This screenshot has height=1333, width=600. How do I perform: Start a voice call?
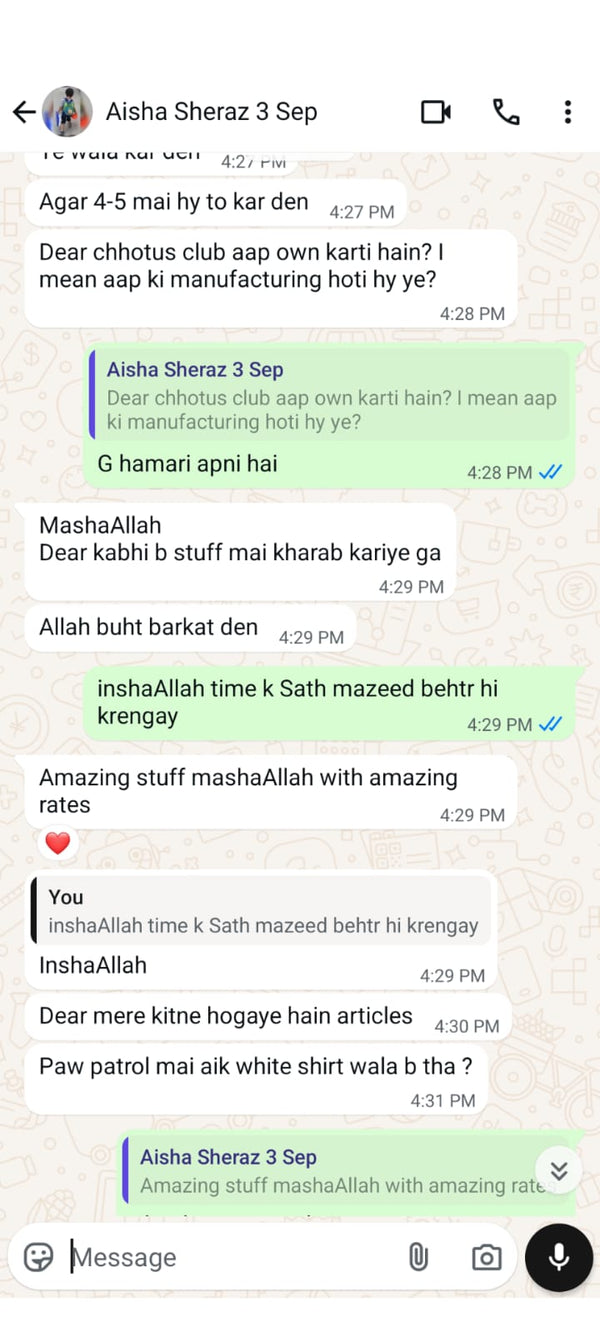pos(506,112)
